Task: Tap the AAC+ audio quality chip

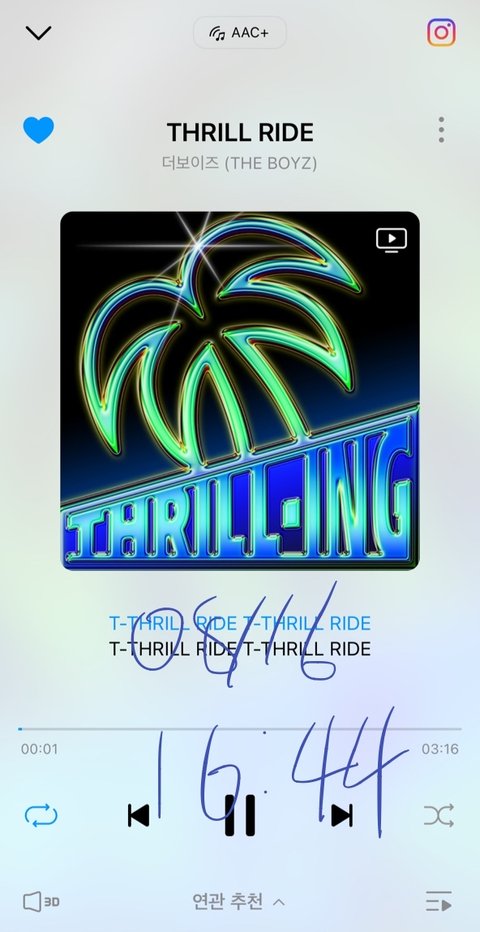Action: click(239, 33)
